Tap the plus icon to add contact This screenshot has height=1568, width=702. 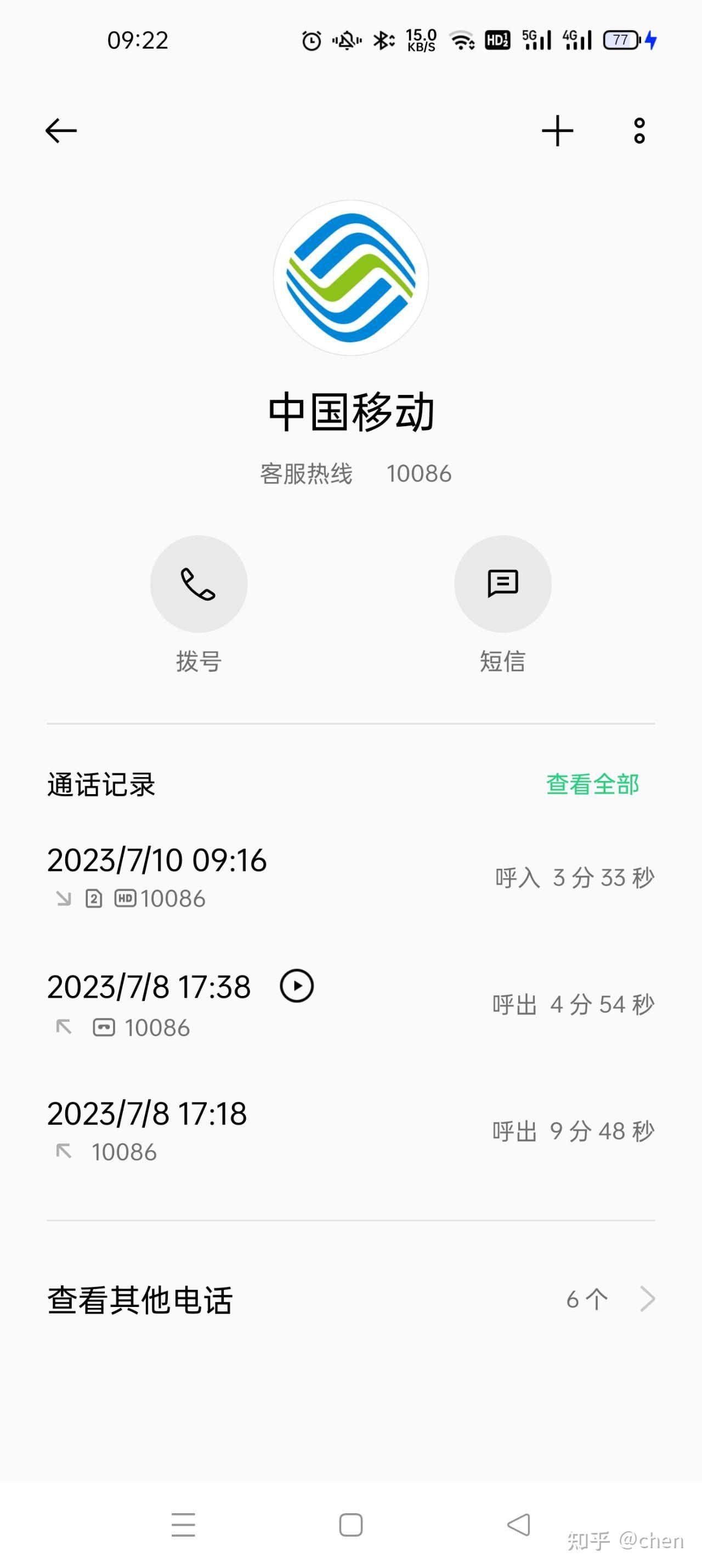pos(557,131)
